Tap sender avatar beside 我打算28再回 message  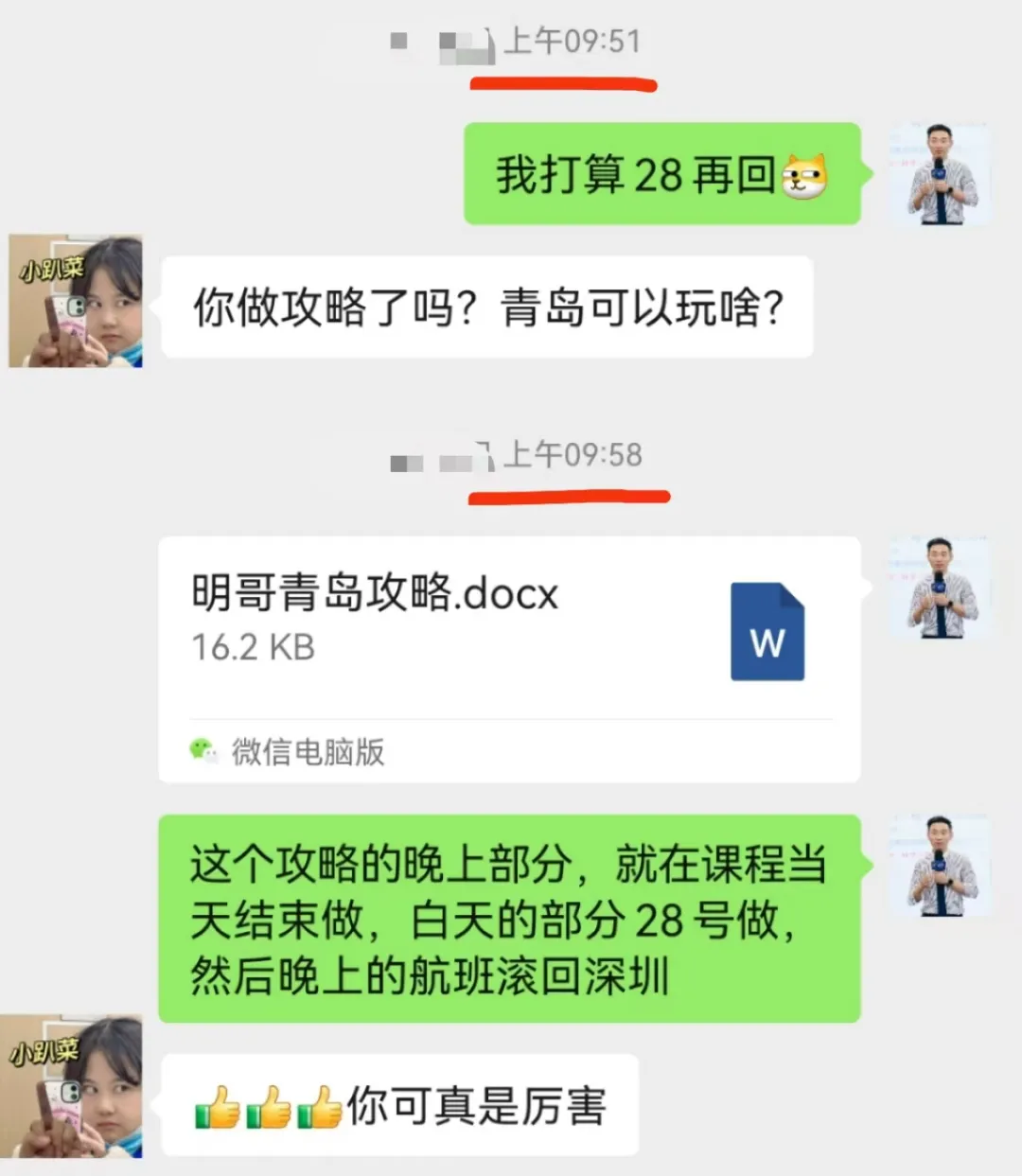coord(941,174)
